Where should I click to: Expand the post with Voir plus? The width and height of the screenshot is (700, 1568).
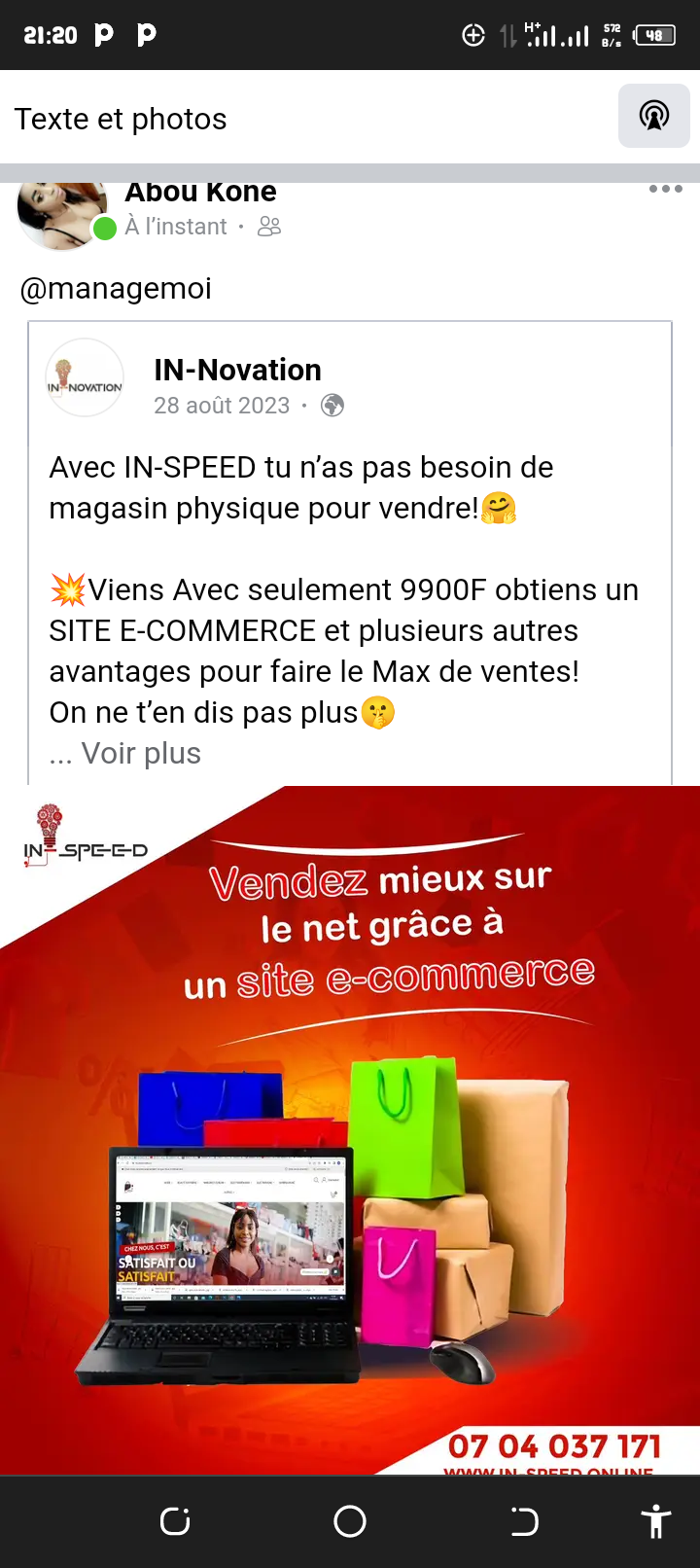[141, 753]
